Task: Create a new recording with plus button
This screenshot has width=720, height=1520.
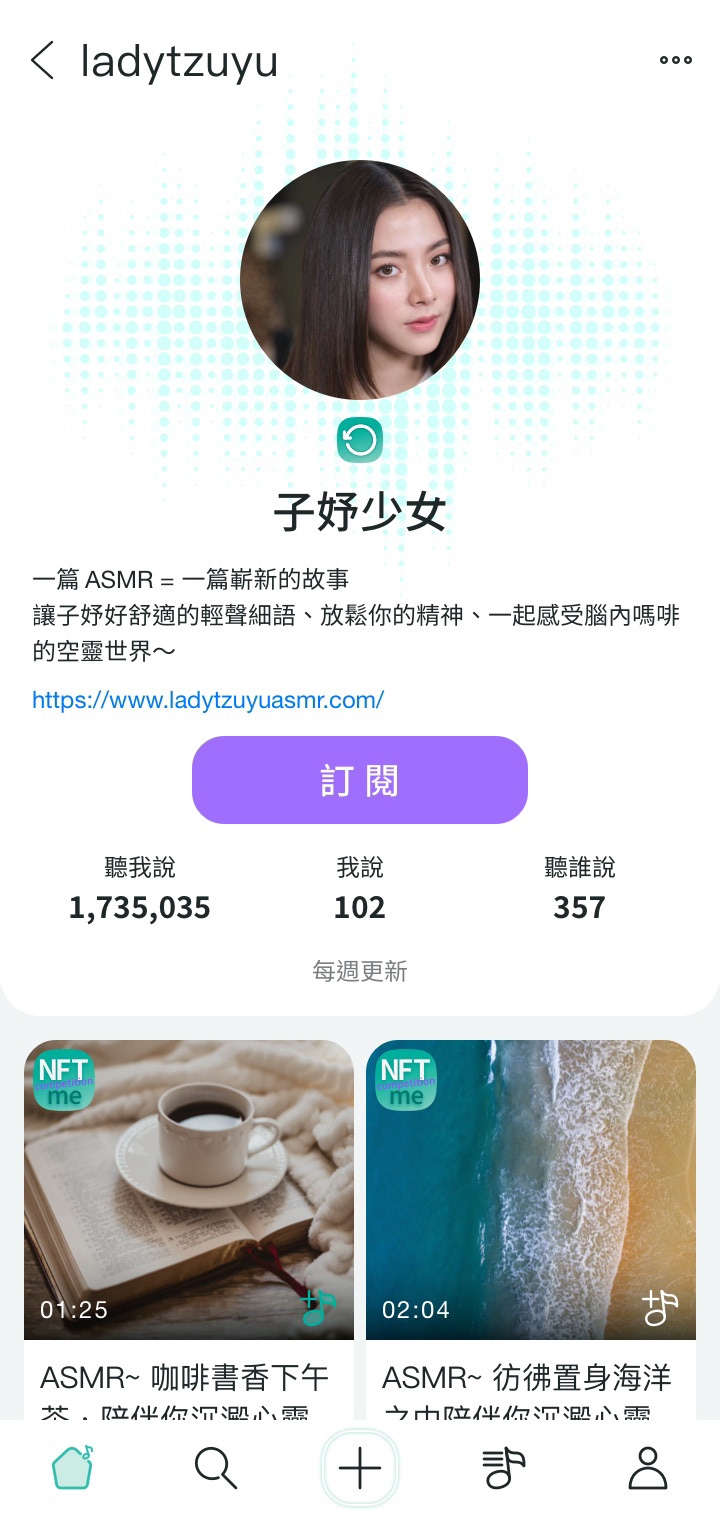Action: pyautogui.click(x=360, y=1468)
